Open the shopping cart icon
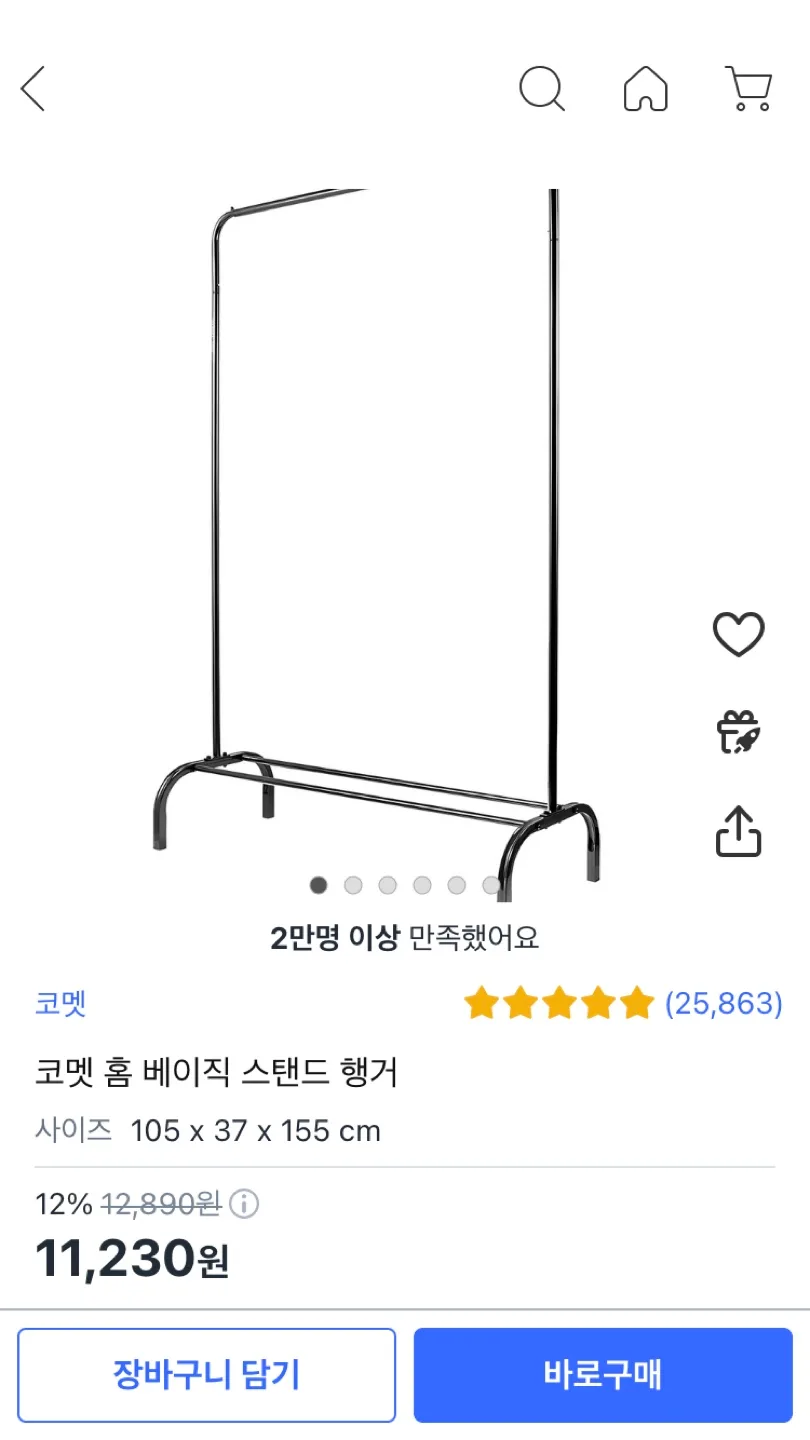This screenshot has height=1440, width=810. point(748,89)
